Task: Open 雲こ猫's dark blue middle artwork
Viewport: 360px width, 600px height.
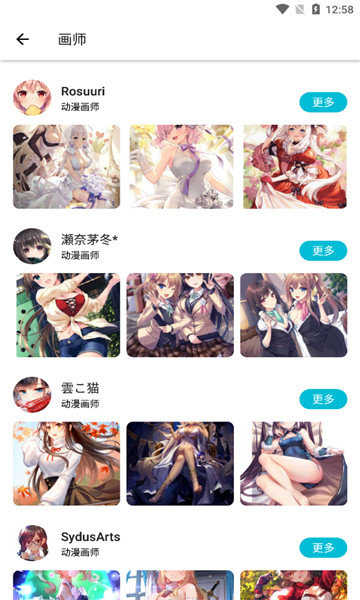Action: pyautogui.click(x=180, y=463)
